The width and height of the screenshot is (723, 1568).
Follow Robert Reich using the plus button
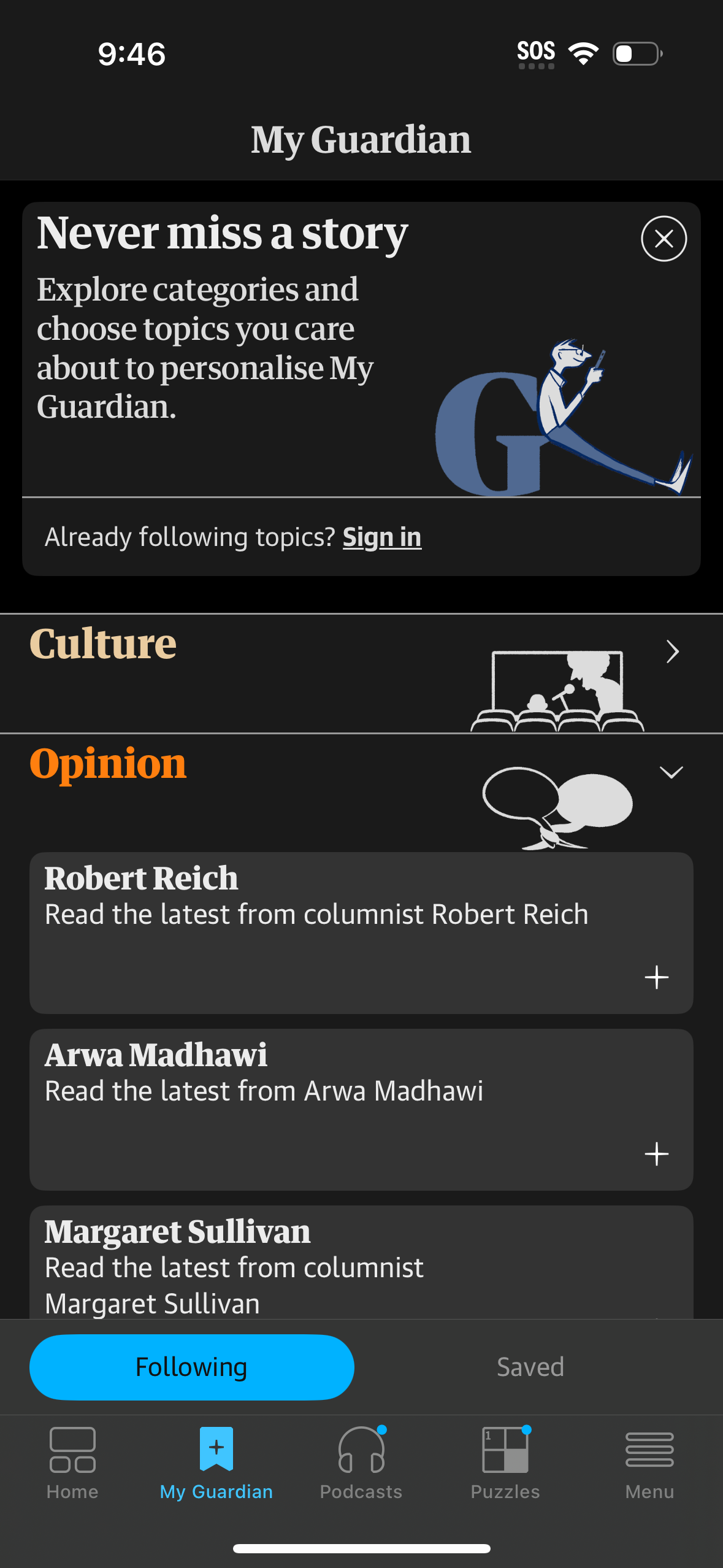click(656, 977)
